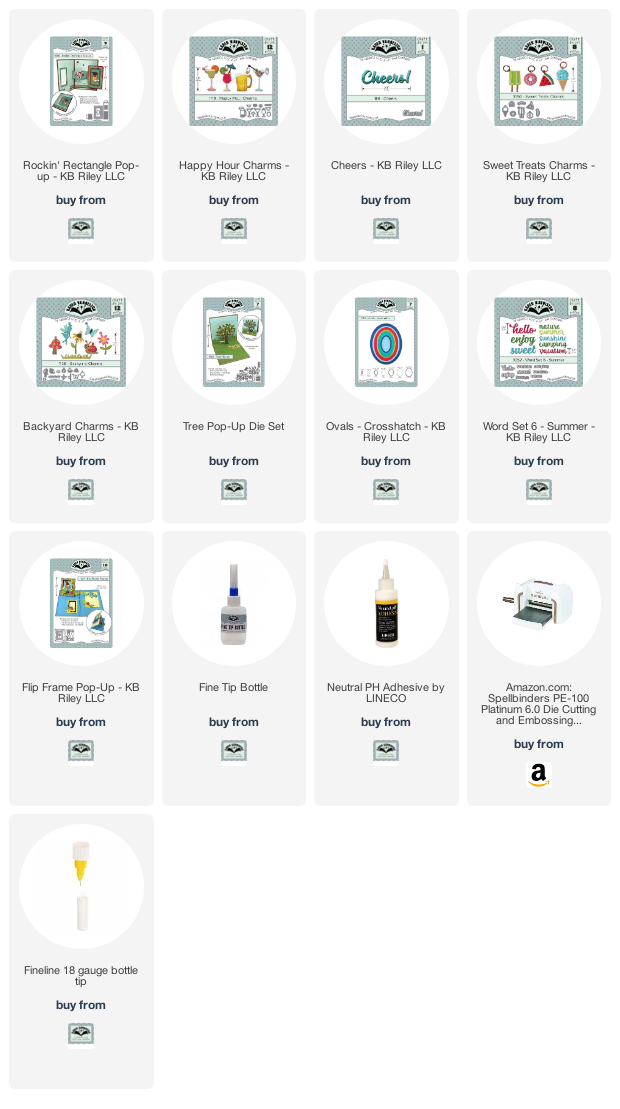
Task: View the Fine Tip Bottle product
Action: tap(234, 668)
